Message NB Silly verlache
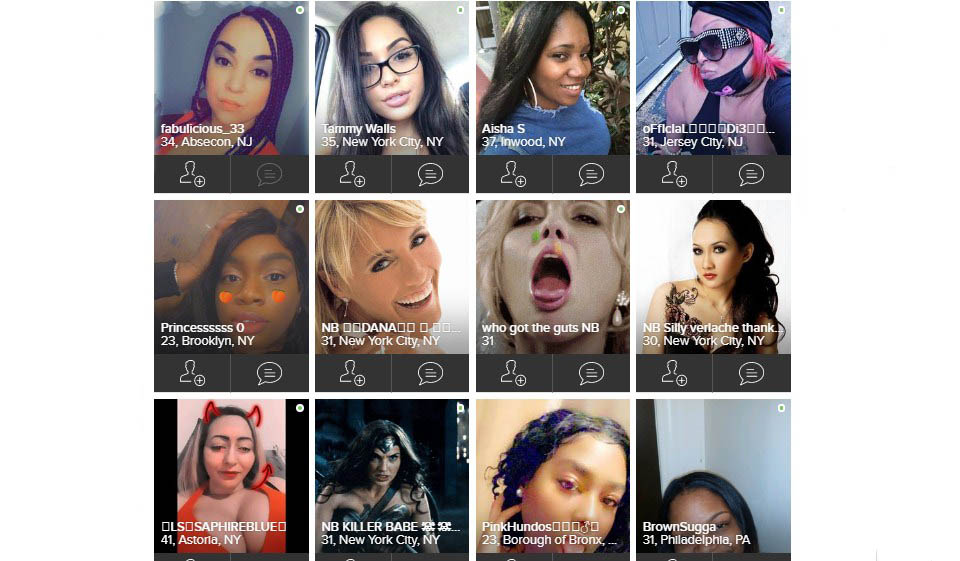This screenshot has height=561, width=960. 751,373
